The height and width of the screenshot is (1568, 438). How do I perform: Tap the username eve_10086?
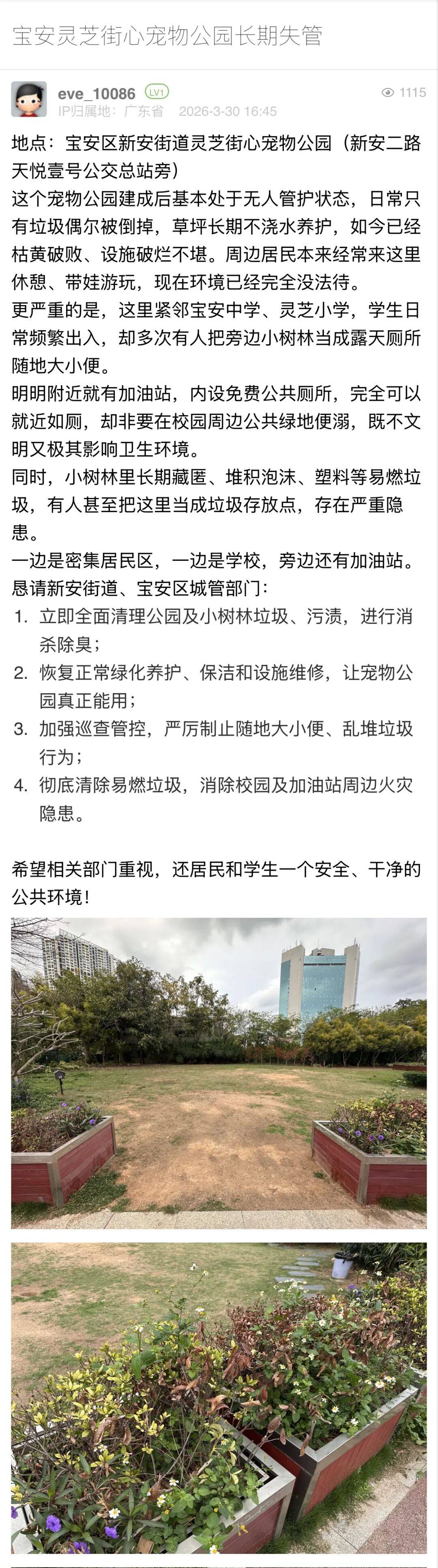click(x=96, y=93)
